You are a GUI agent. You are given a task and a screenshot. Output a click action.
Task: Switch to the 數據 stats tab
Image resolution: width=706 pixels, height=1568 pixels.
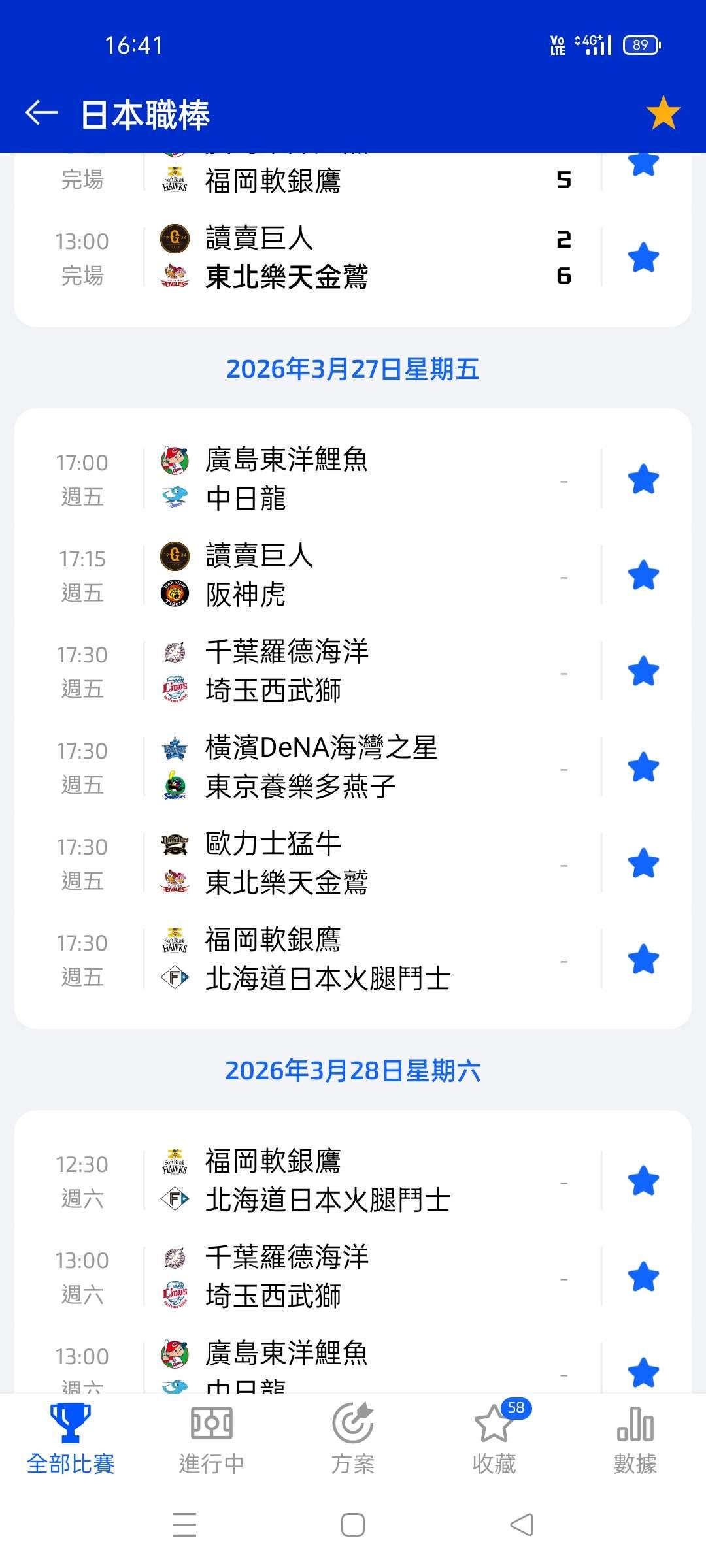(635, 1439)
